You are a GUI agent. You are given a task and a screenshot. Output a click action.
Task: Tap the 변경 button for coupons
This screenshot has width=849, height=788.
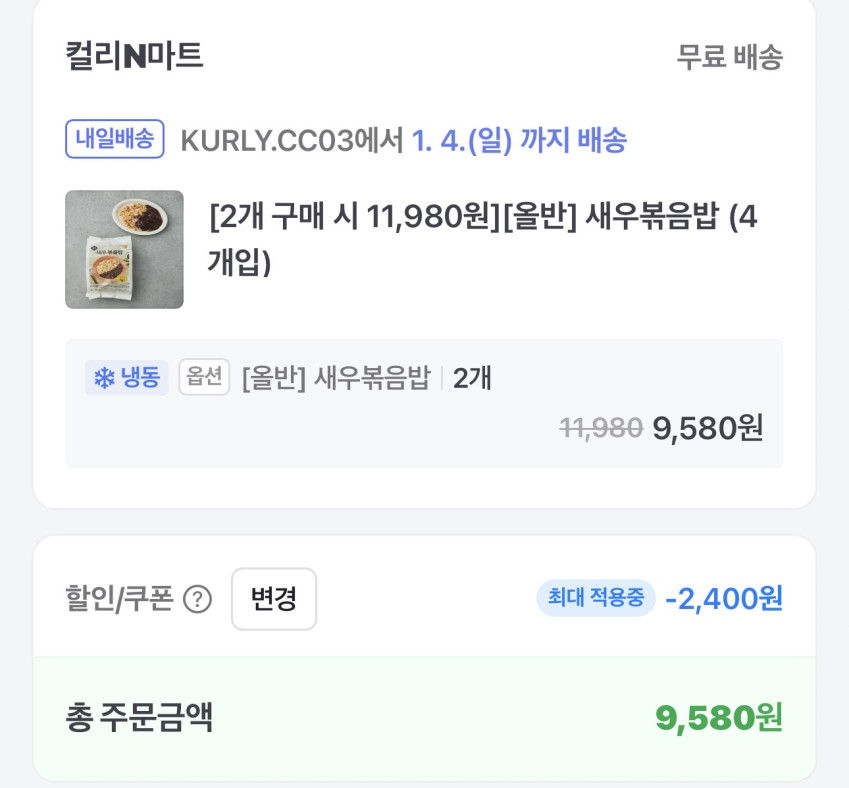pyautogui.click(x=274, y=599)
